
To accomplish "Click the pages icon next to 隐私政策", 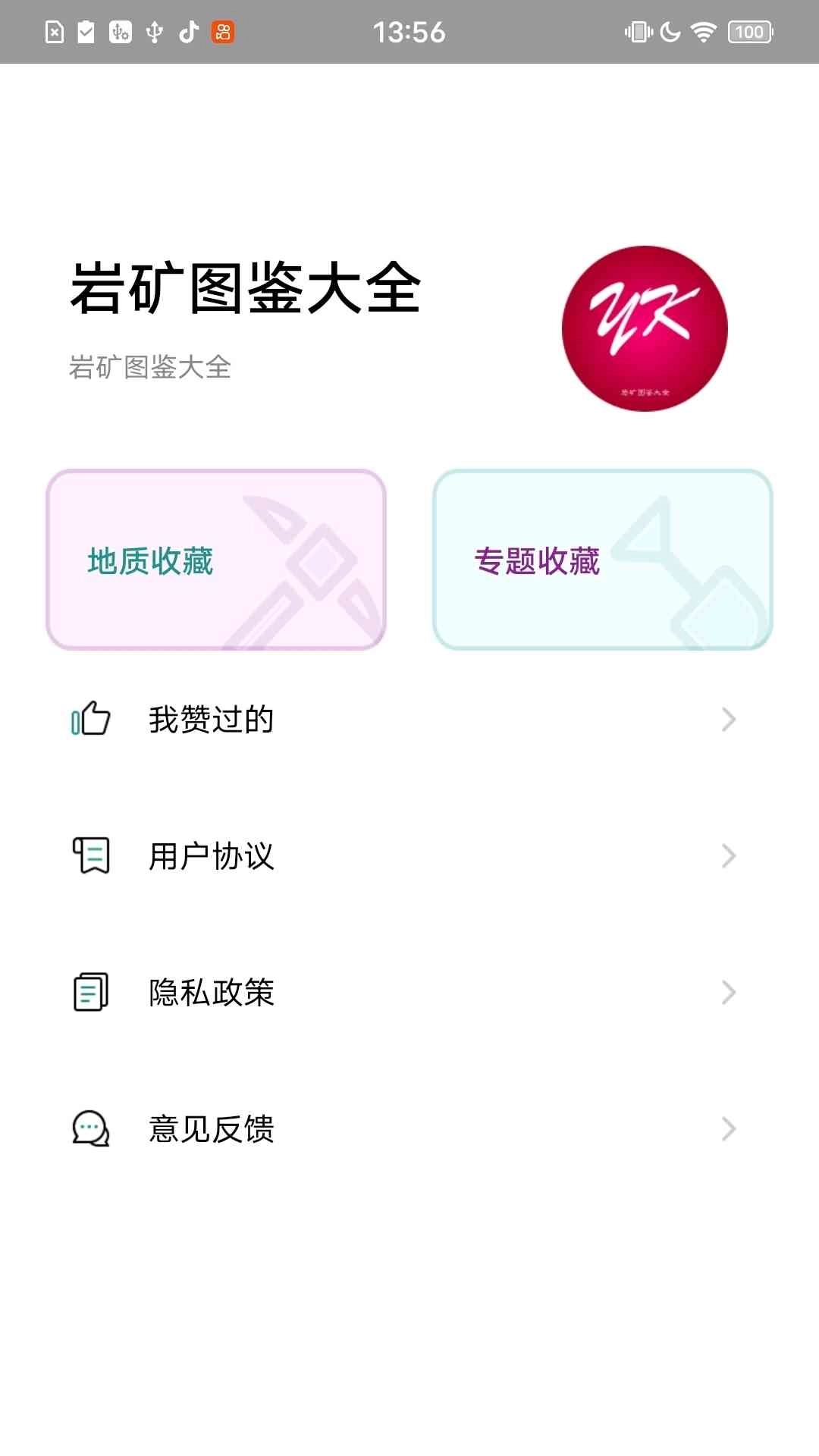I will point(90,991).
